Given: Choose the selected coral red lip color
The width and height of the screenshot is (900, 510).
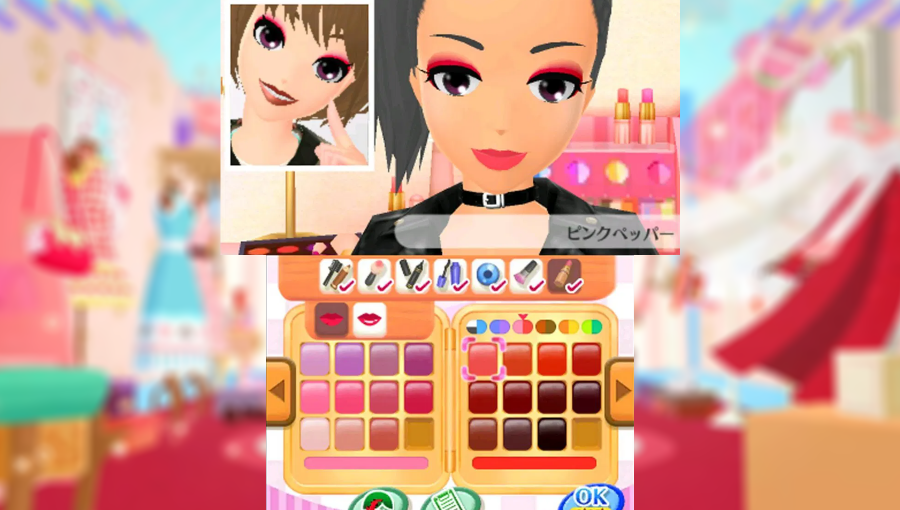Looking at the screenshot, I should tap(484, 358).
